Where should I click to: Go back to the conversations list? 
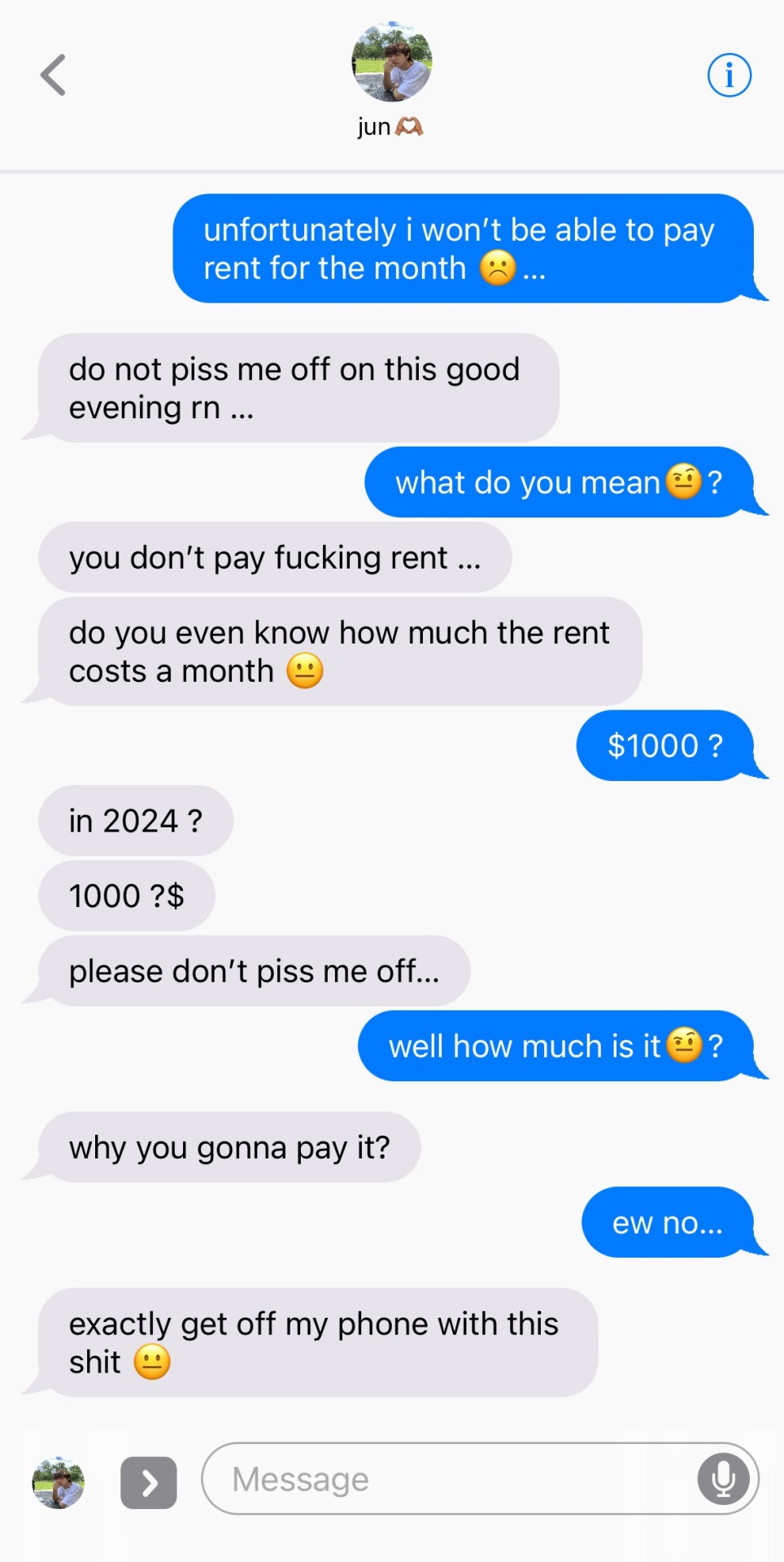click(x=54, y=76)
